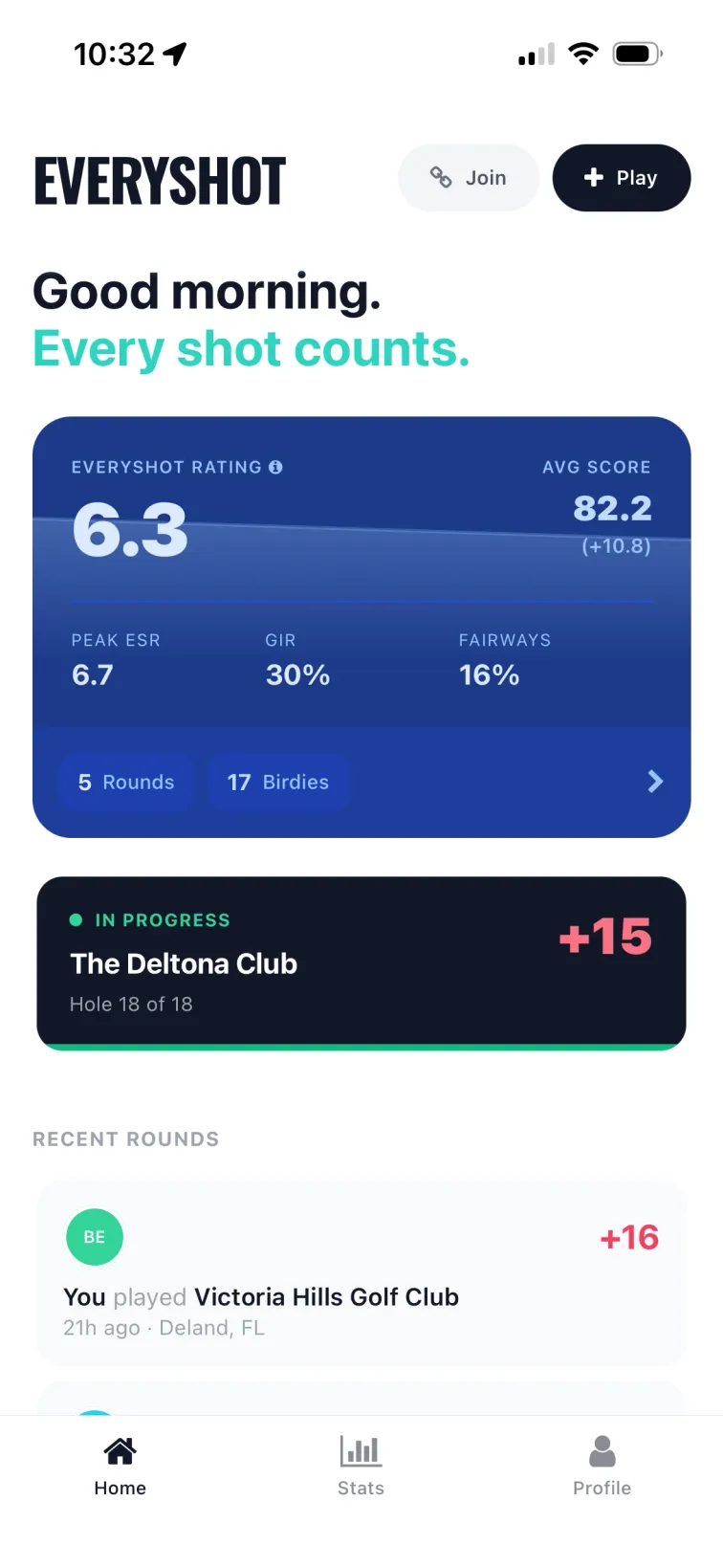Click the link icon inside the Join button
The width and height of the screenshot is (723, 1568).
(439, 177)
